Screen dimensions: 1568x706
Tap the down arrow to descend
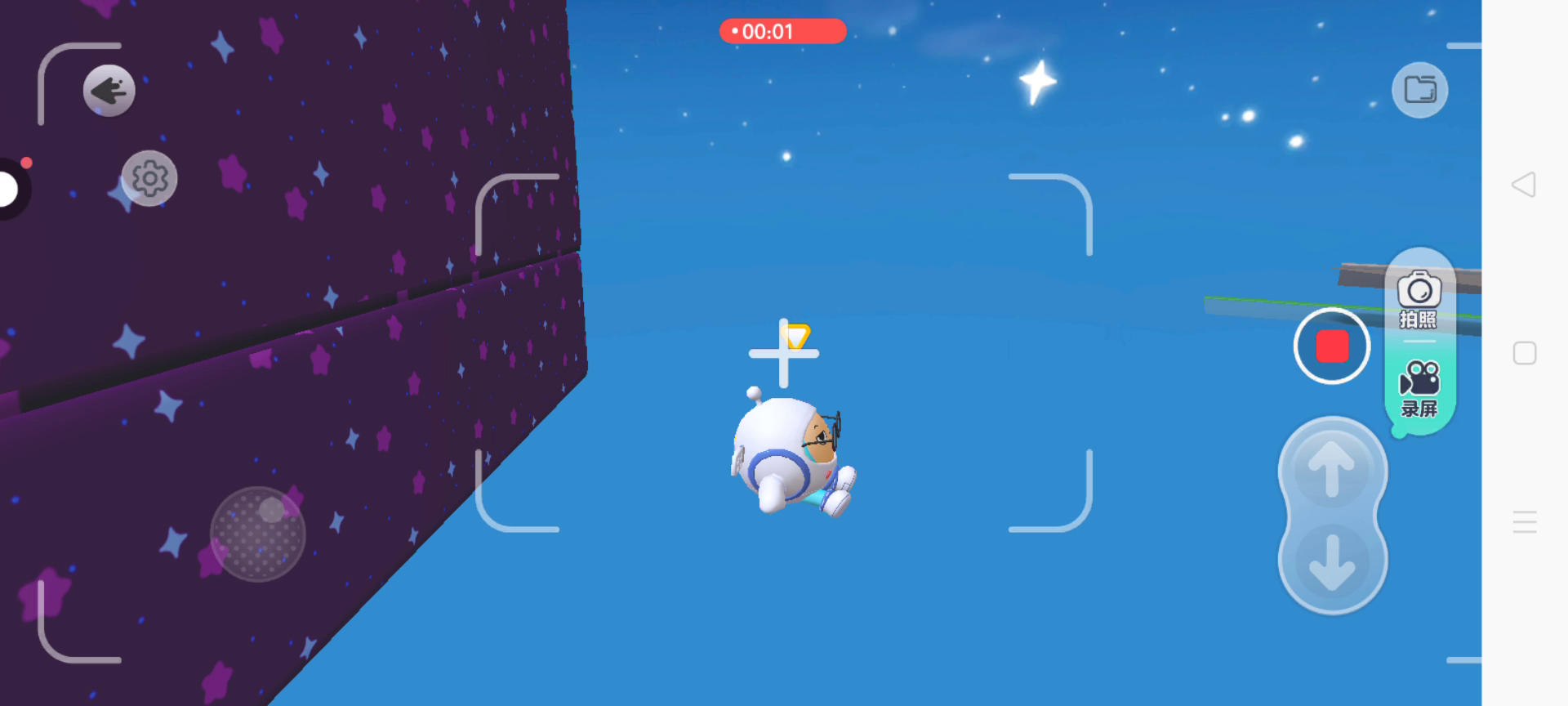(1332, 563)
